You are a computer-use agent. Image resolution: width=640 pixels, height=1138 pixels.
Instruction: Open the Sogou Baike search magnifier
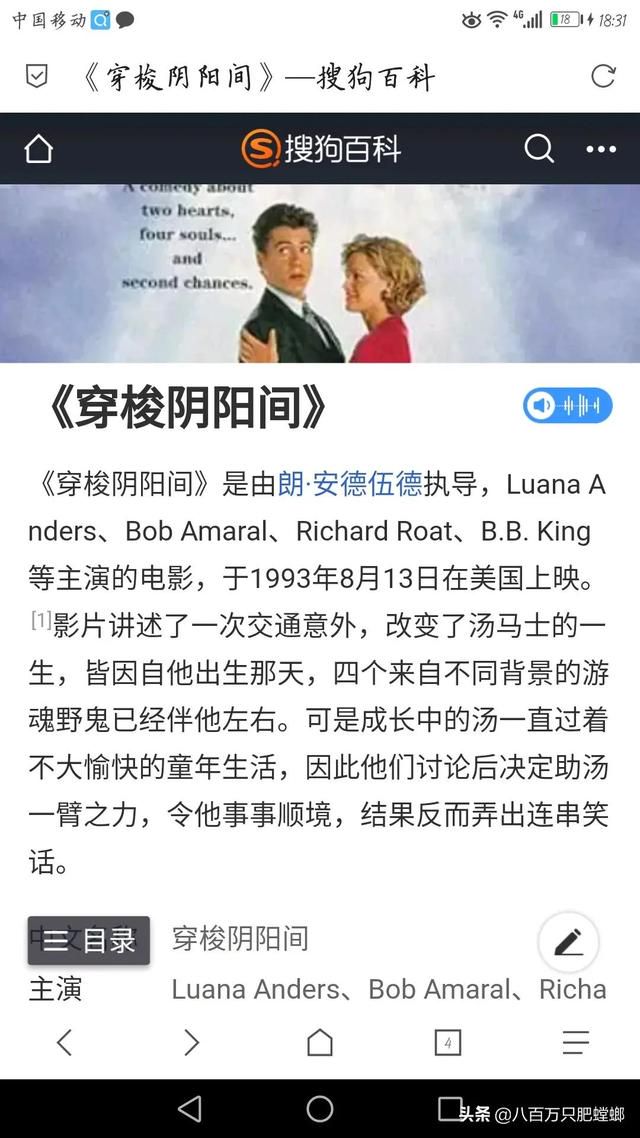(x=539, y=149)
